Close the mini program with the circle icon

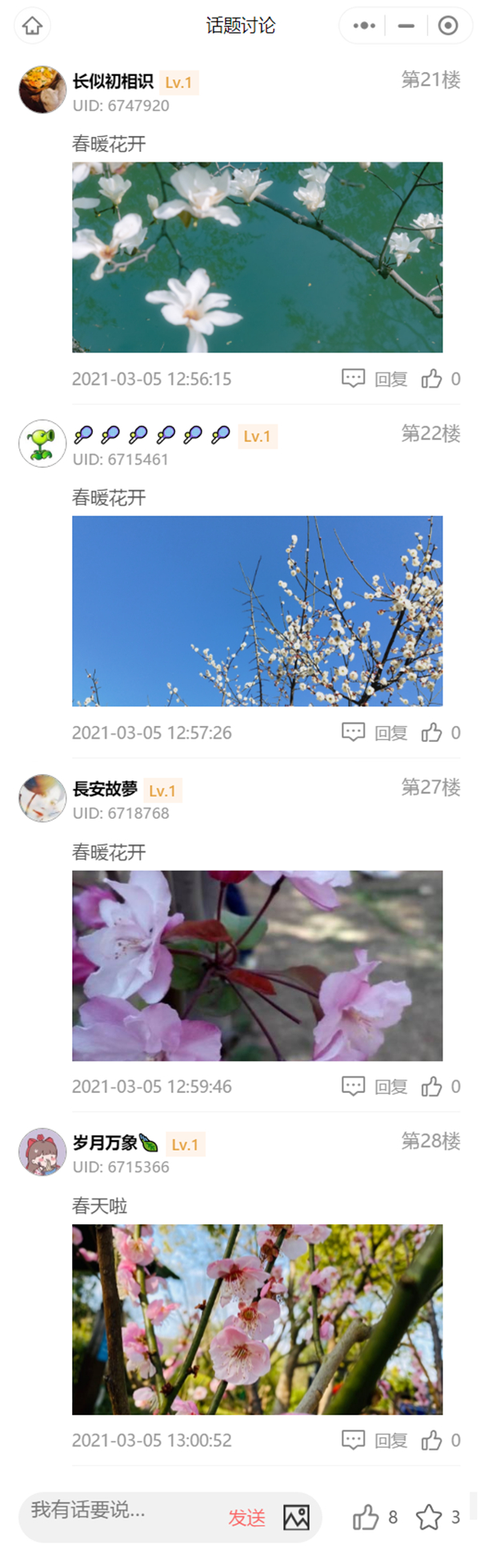click(448, 26)
